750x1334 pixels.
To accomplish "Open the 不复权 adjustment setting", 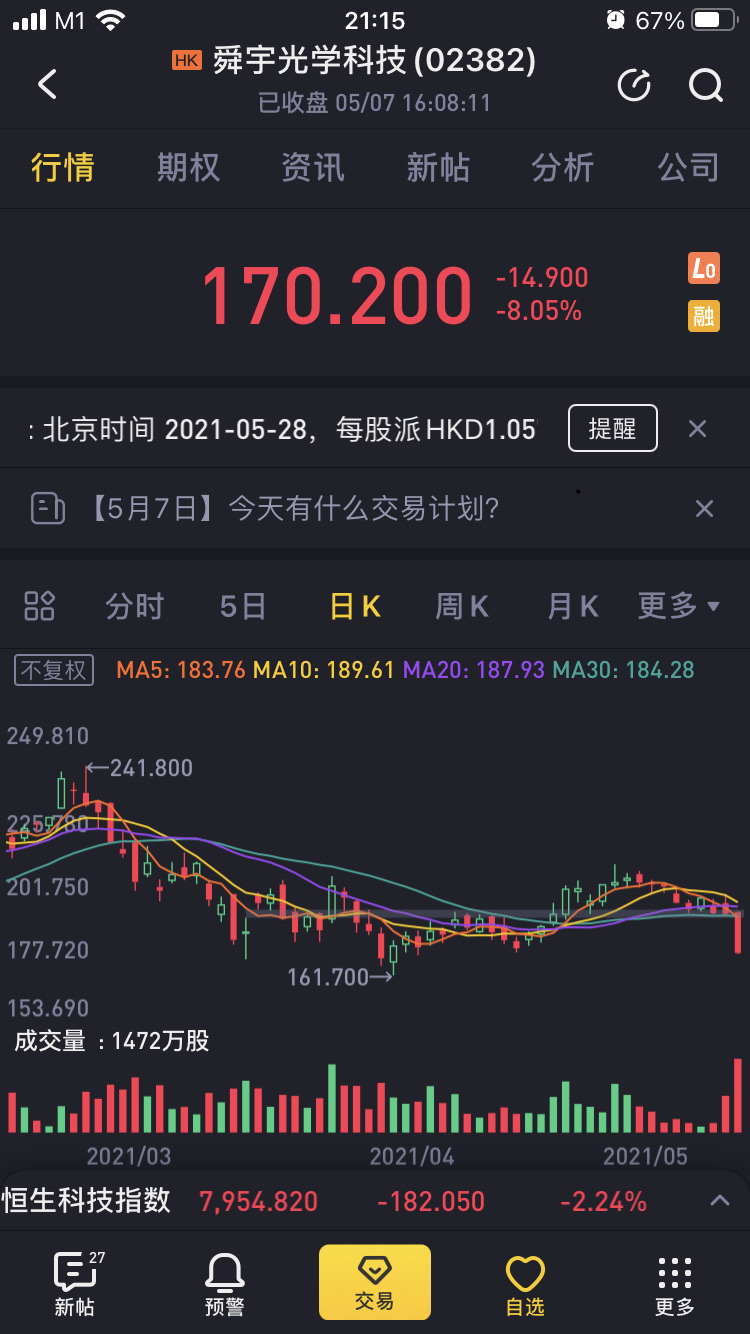I will pos(54,670).
